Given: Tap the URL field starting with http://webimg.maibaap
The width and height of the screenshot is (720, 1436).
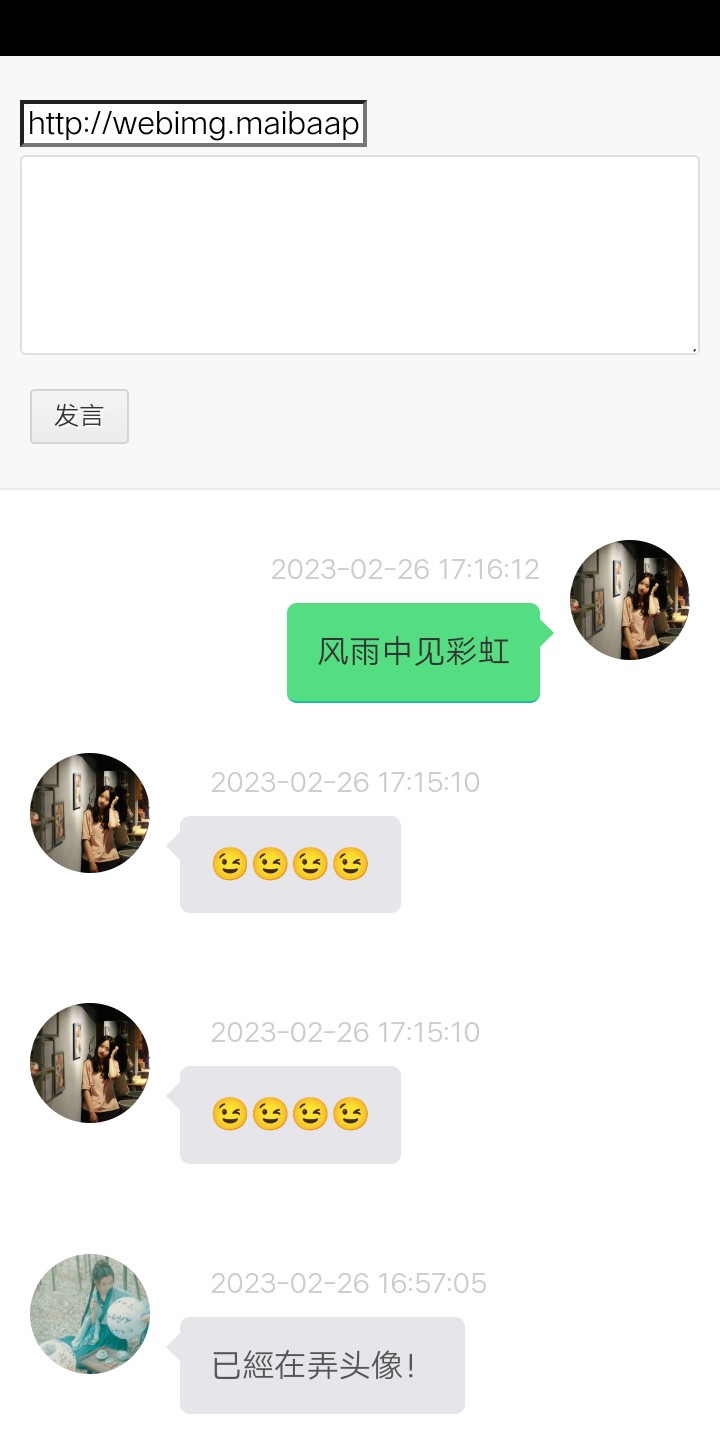Looking at the screenshot, I should (193, 124).
